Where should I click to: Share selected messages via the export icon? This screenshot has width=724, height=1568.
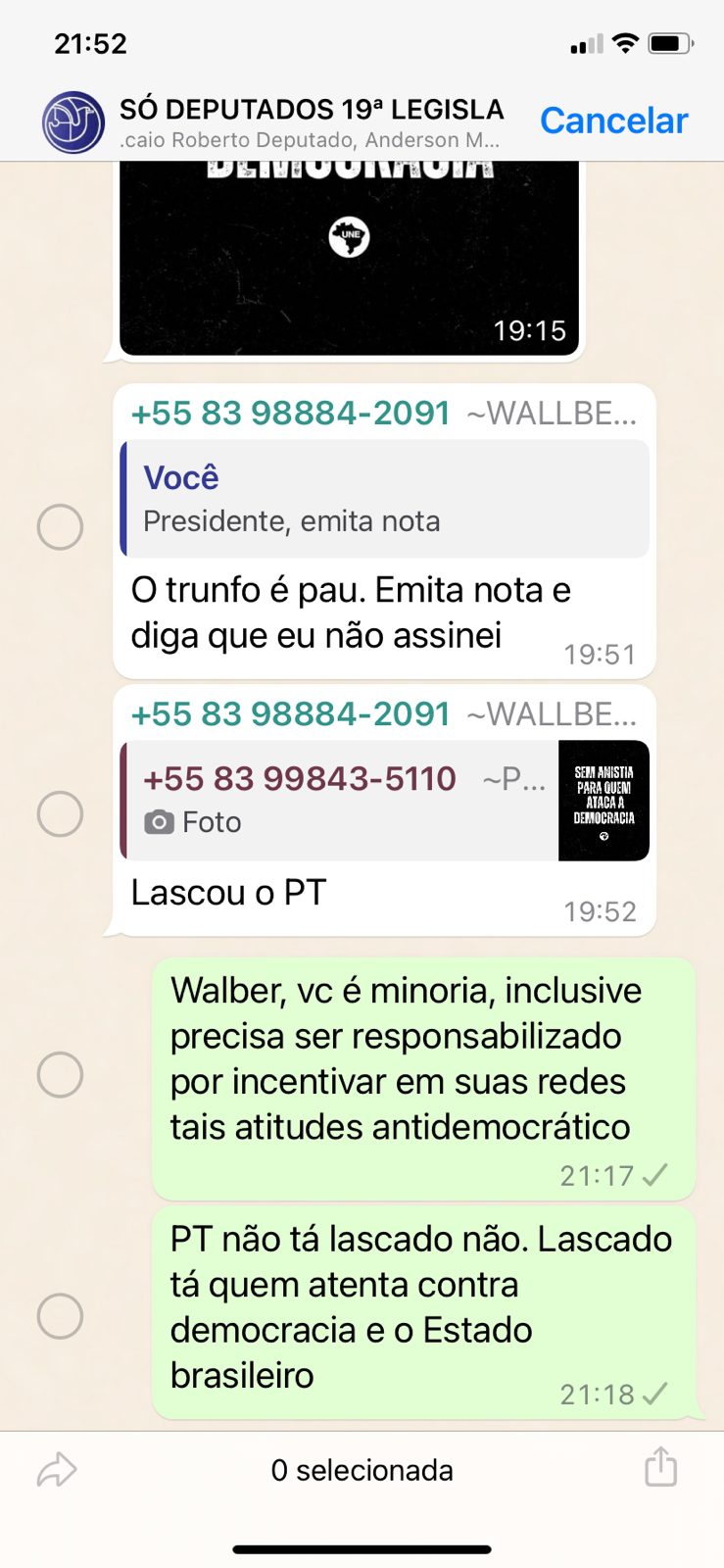click(x=660, y=1467)
